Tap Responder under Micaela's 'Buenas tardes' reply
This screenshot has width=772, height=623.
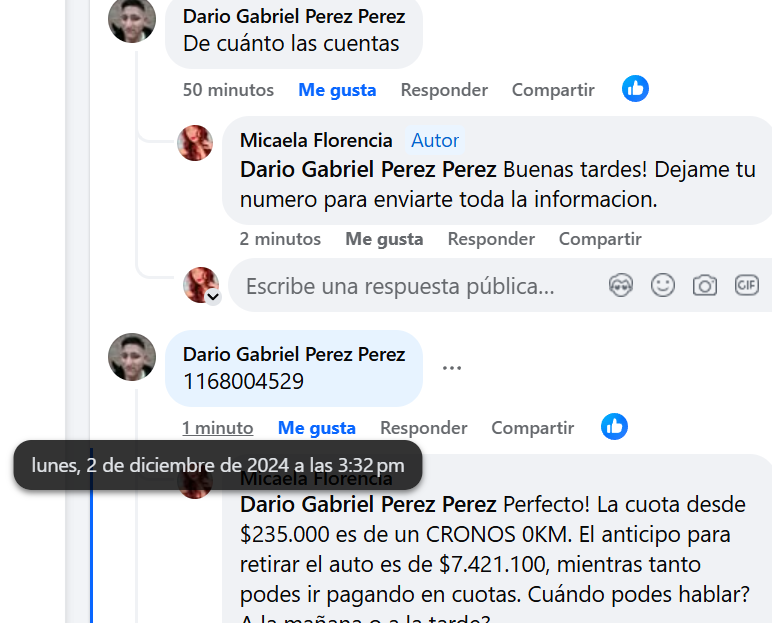(x=491, y=239)
